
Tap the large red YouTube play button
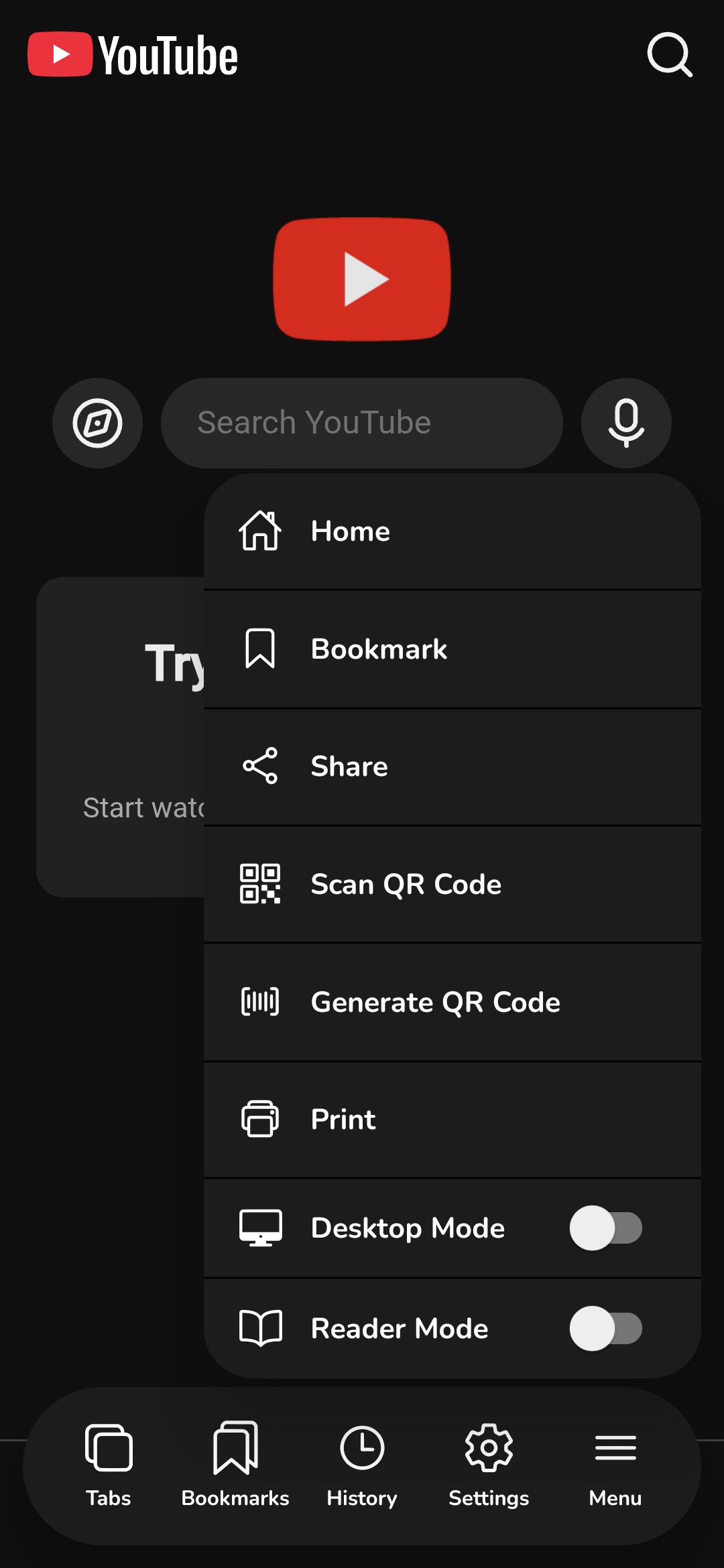361,279
